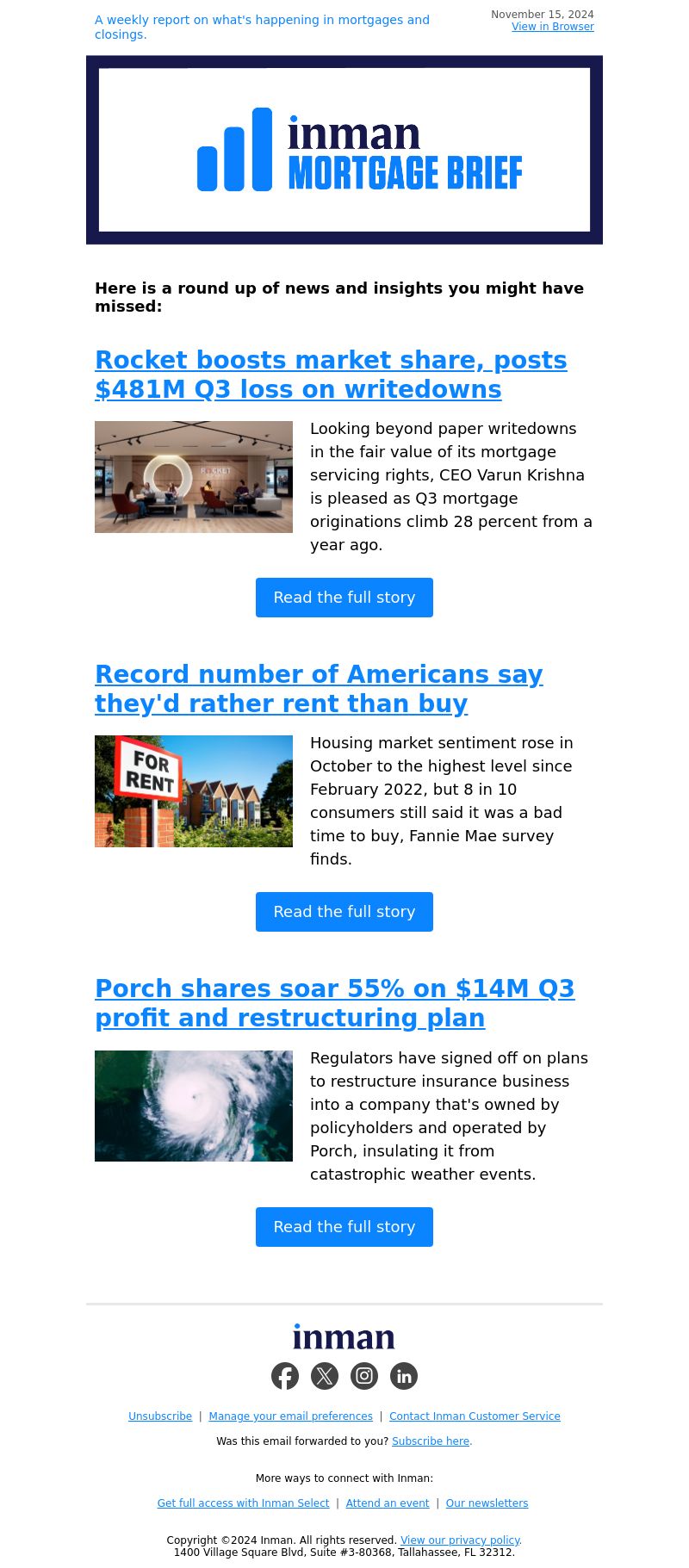The height and width of the screenshot is (1568, 689).
Task: Go to Inman's LinkedIn page
Action: point(404,1376)
